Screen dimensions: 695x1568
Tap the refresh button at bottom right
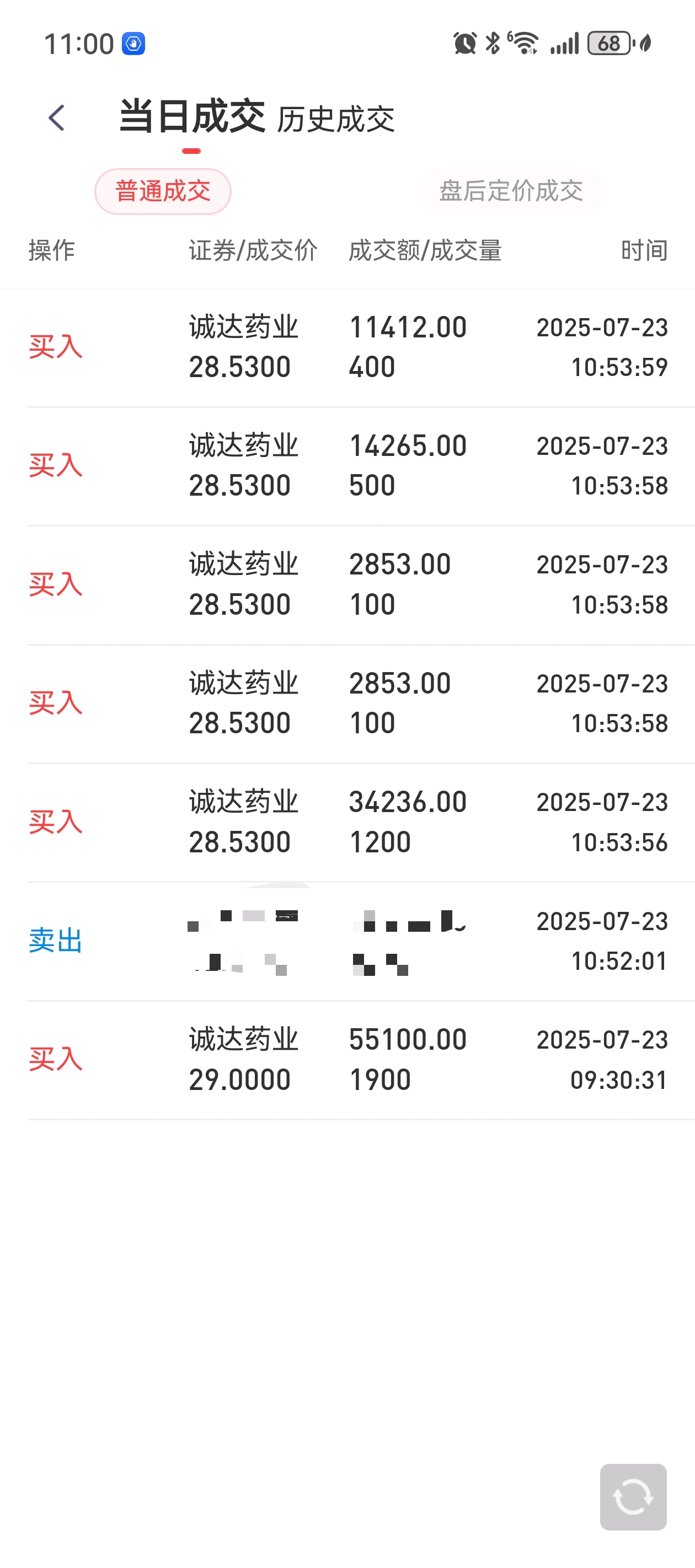633,1496
